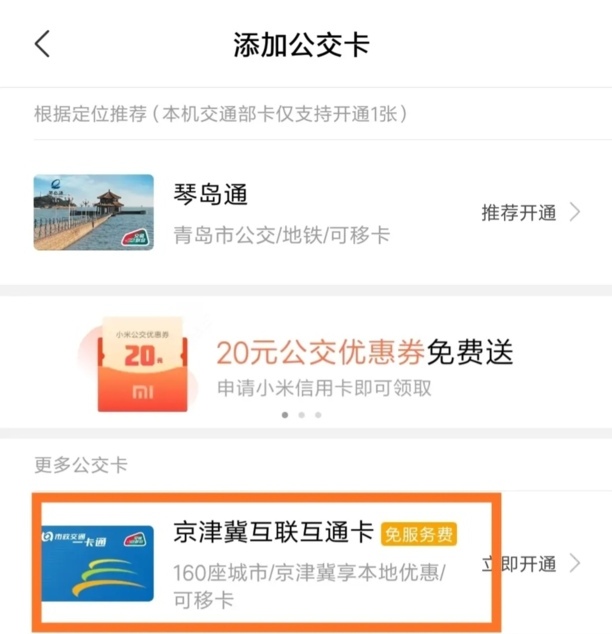Open the 琴岛通 card row
Image resolution: width=612 pixels, height=634 pixels.
pos(300,212)
